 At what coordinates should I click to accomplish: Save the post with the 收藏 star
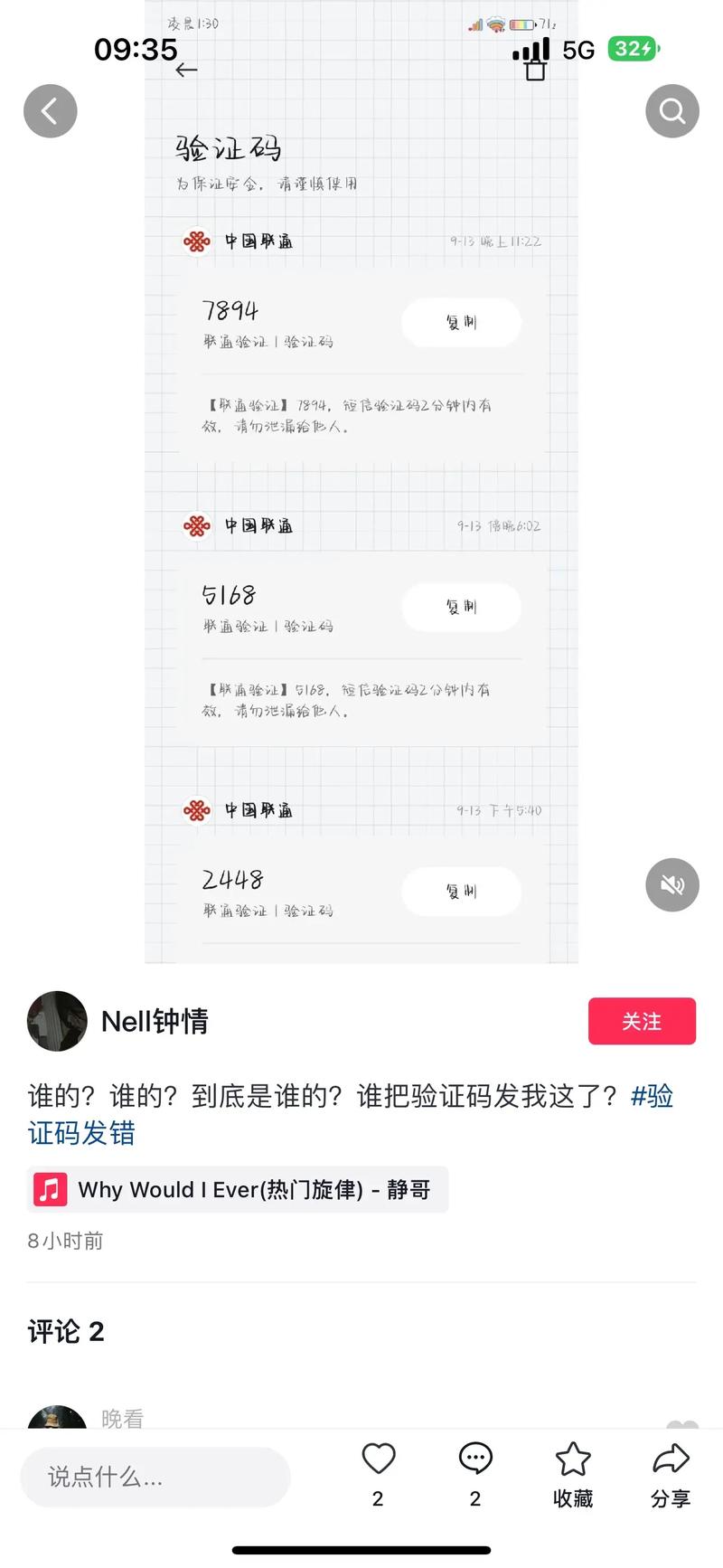573,1459
